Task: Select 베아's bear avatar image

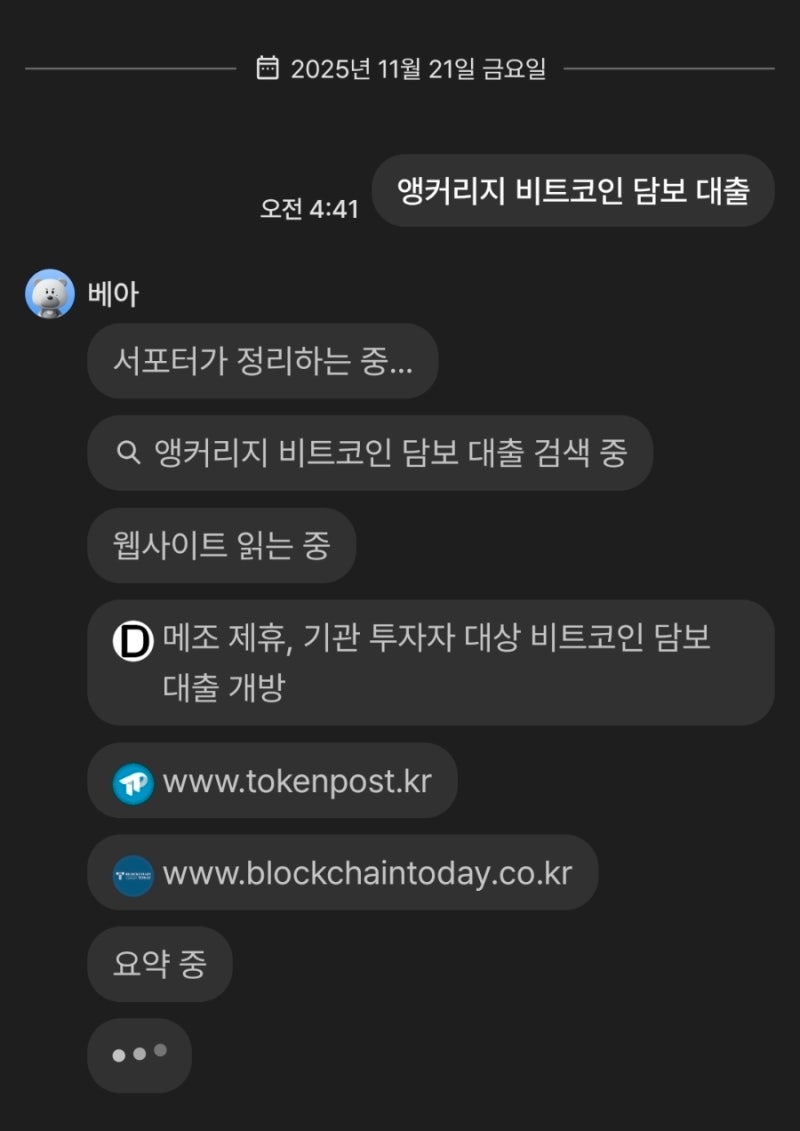Action: 48,291
